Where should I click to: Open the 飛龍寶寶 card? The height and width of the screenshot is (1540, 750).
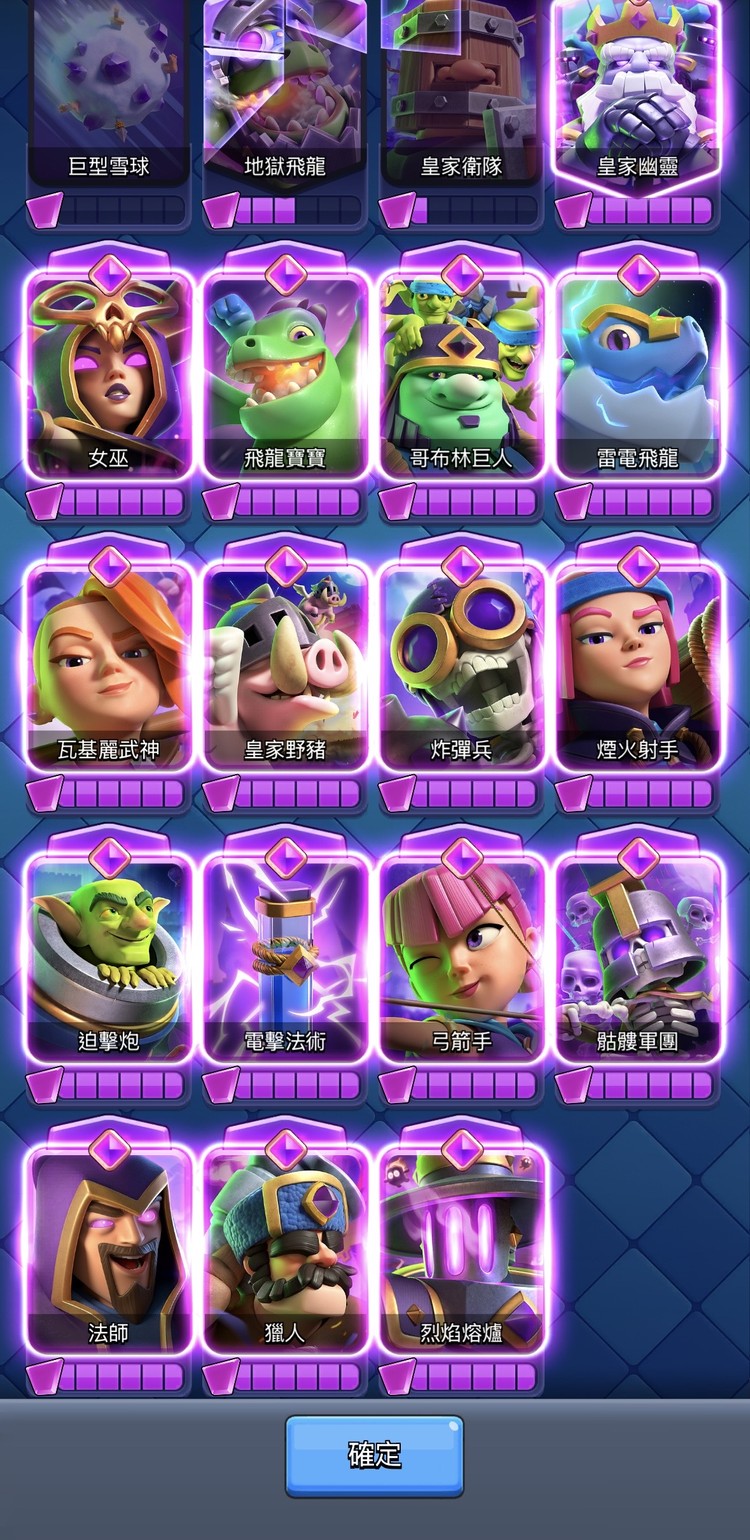click(286, 375)
